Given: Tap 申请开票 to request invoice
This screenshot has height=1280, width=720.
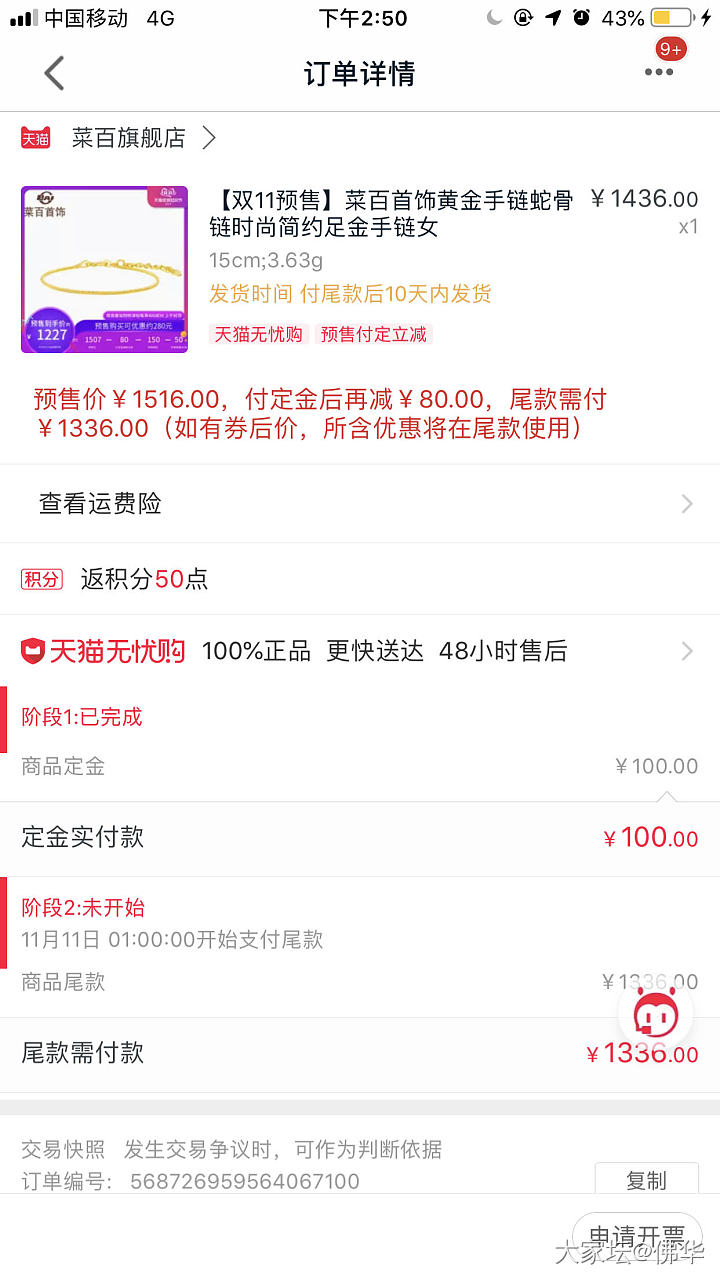Looking at the screenshot, I should [x=637, y=1236].
